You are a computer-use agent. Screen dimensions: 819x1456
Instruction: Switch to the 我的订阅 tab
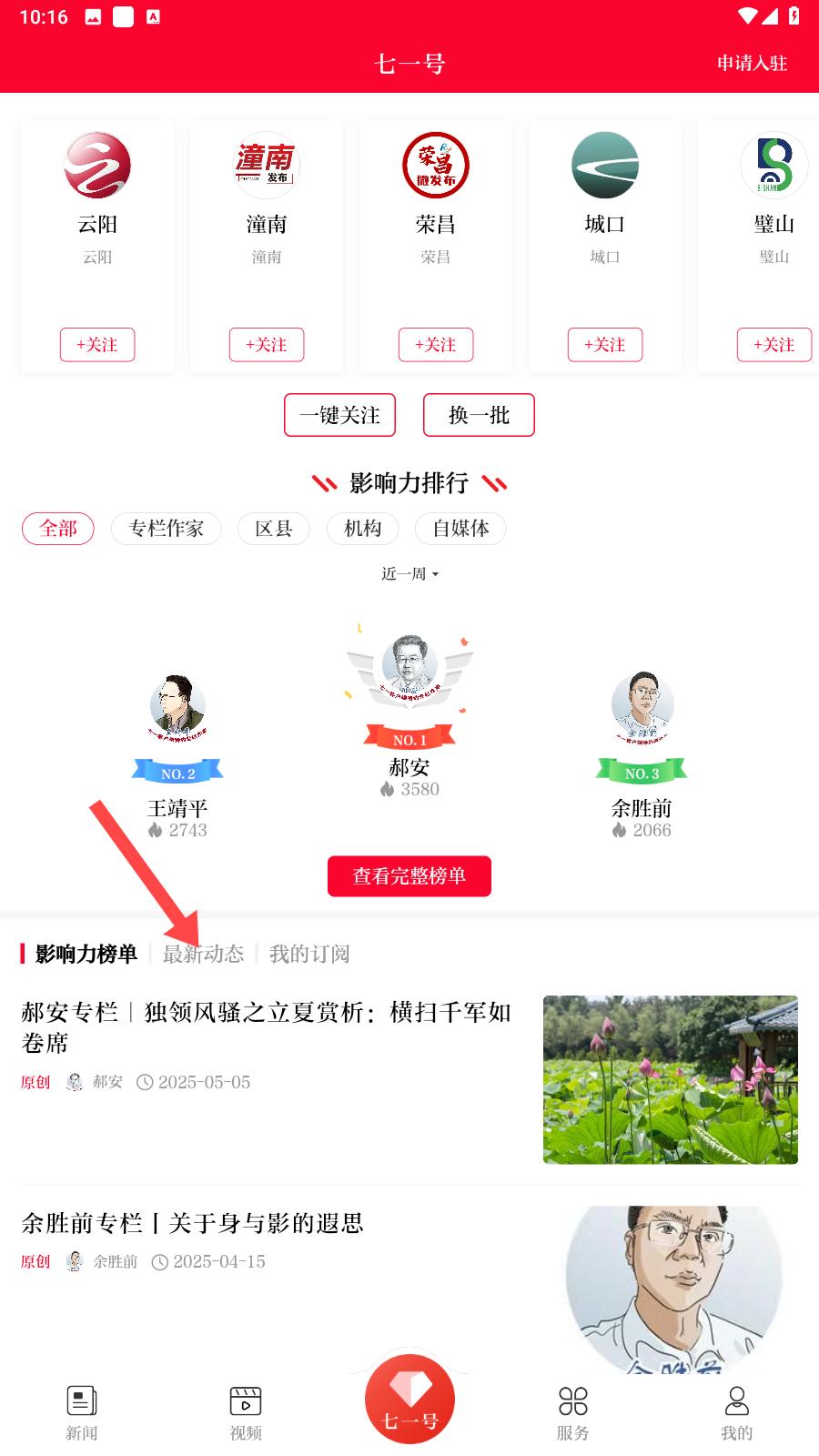(x=309, y=954)
